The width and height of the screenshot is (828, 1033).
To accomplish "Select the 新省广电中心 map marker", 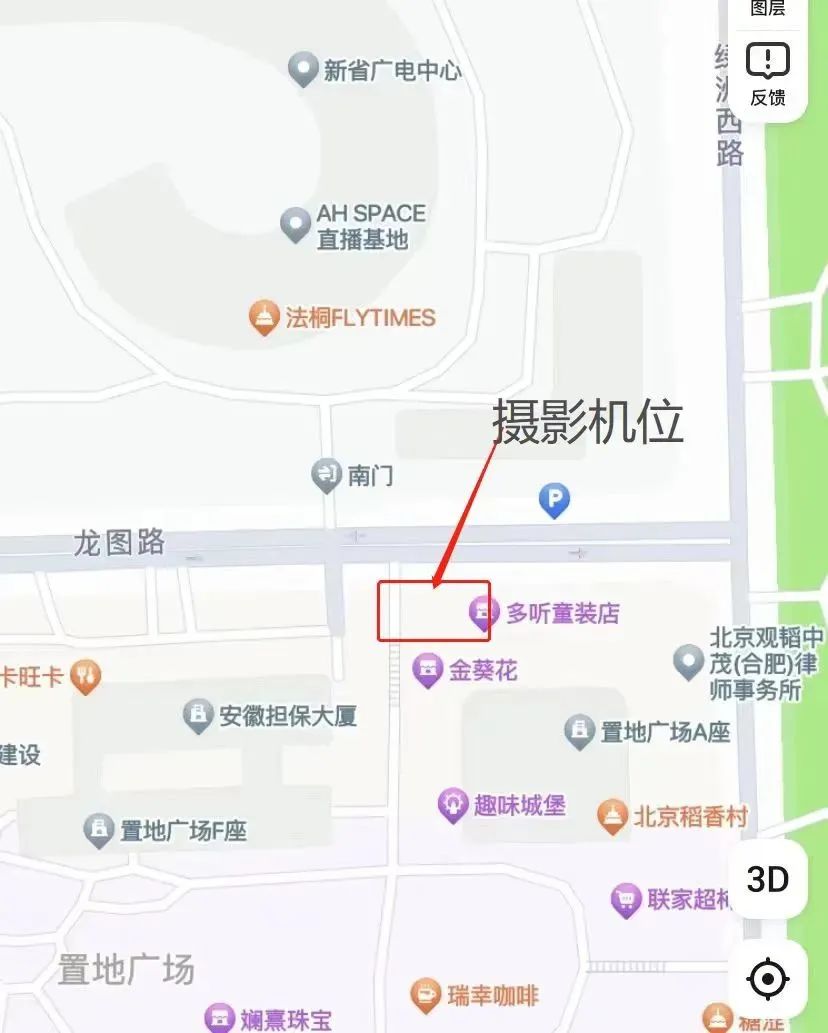I will (x=303, y=69).
